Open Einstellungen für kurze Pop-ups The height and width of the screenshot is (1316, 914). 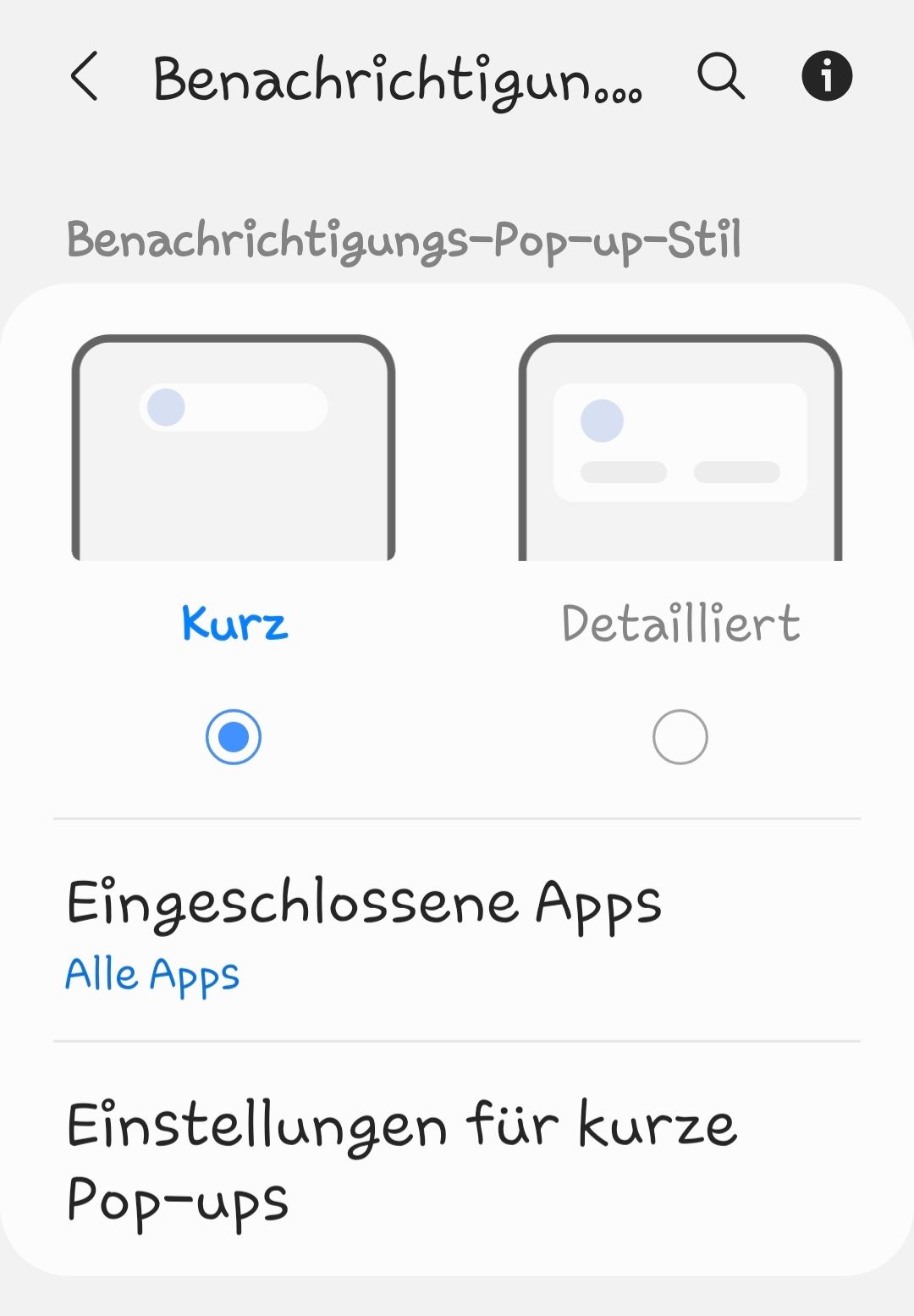[x=457, y=1159]
